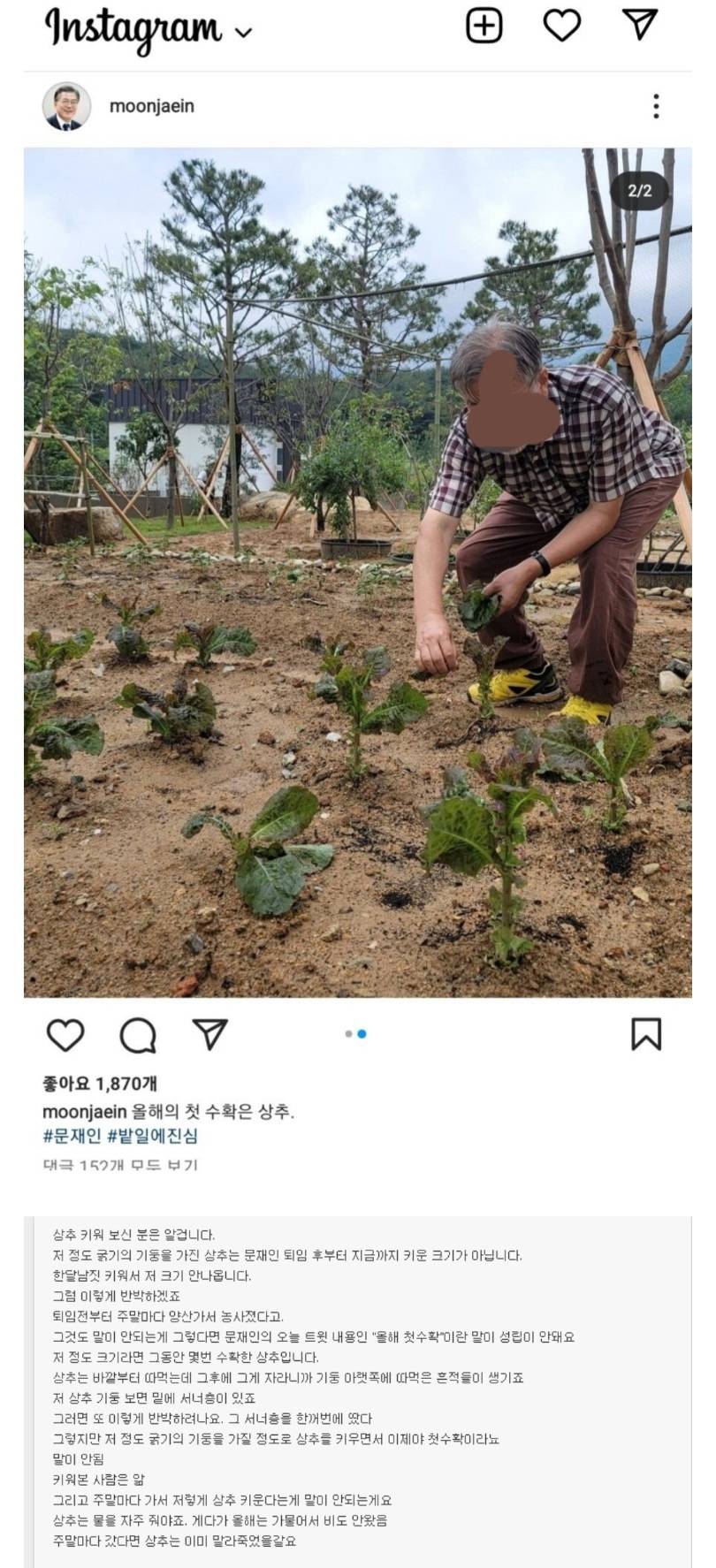Open the moonjaein profile from the post header
The image size is (716, 1568).
(x=151, y=107)
